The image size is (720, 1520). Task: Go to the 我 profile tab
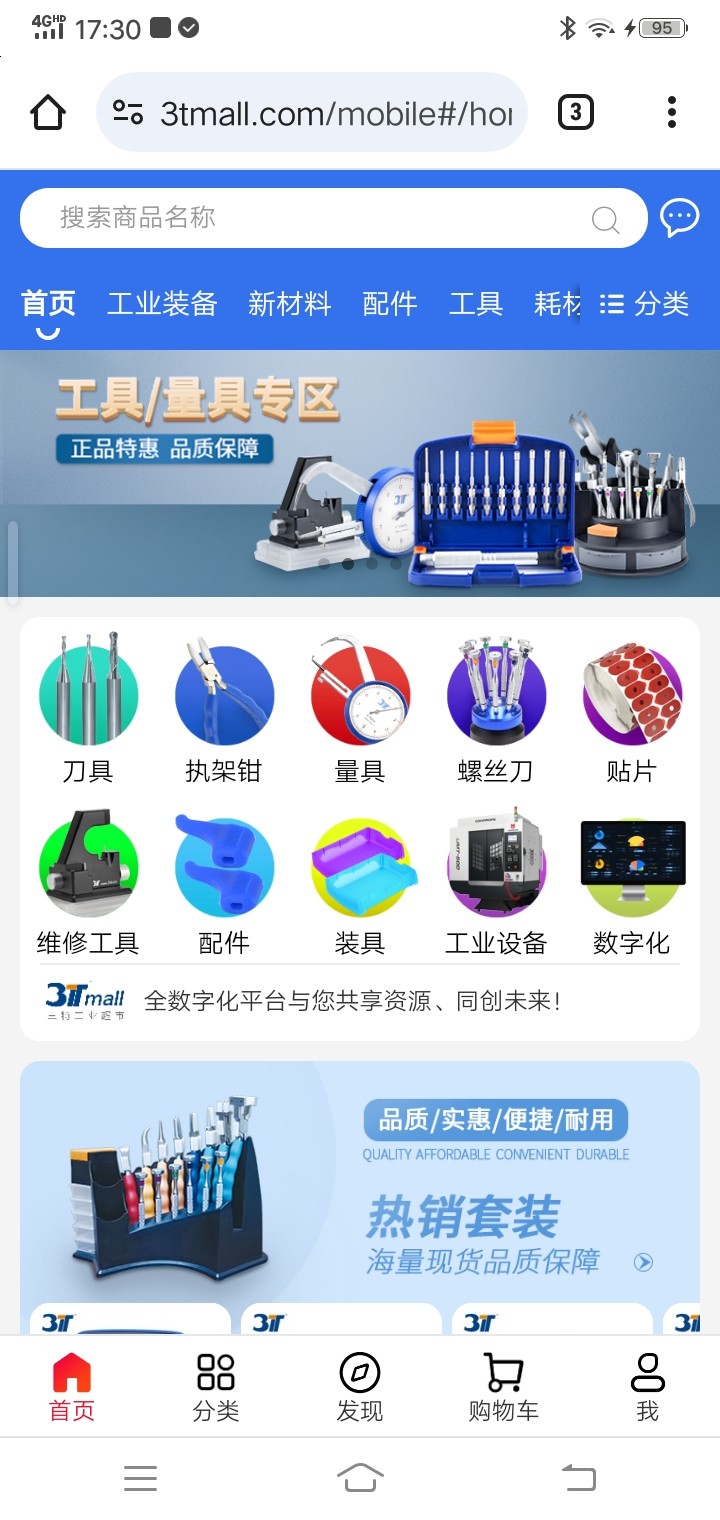(648, 1387)
